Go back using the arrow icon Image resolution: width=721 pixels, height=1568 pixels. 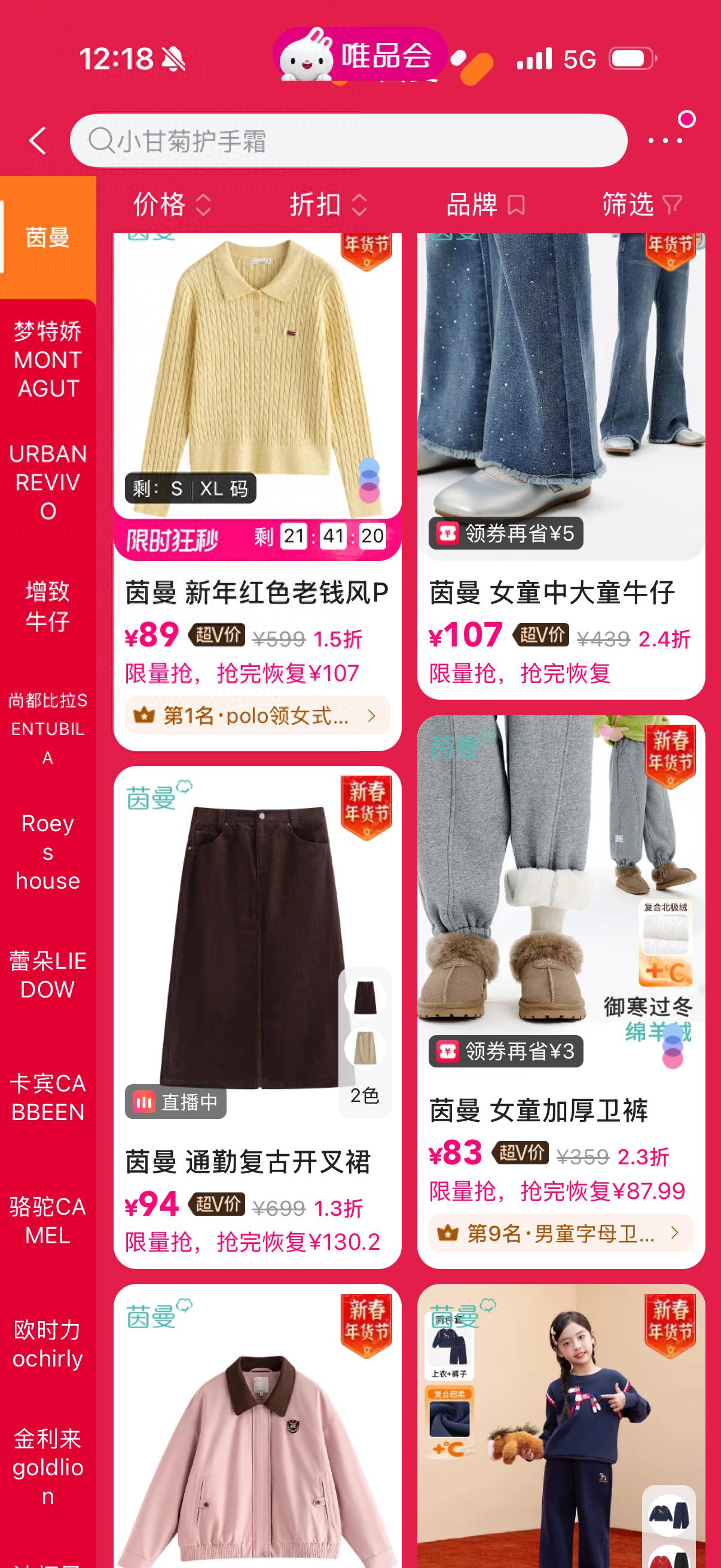pyautogui.click(x=38, y=141)
